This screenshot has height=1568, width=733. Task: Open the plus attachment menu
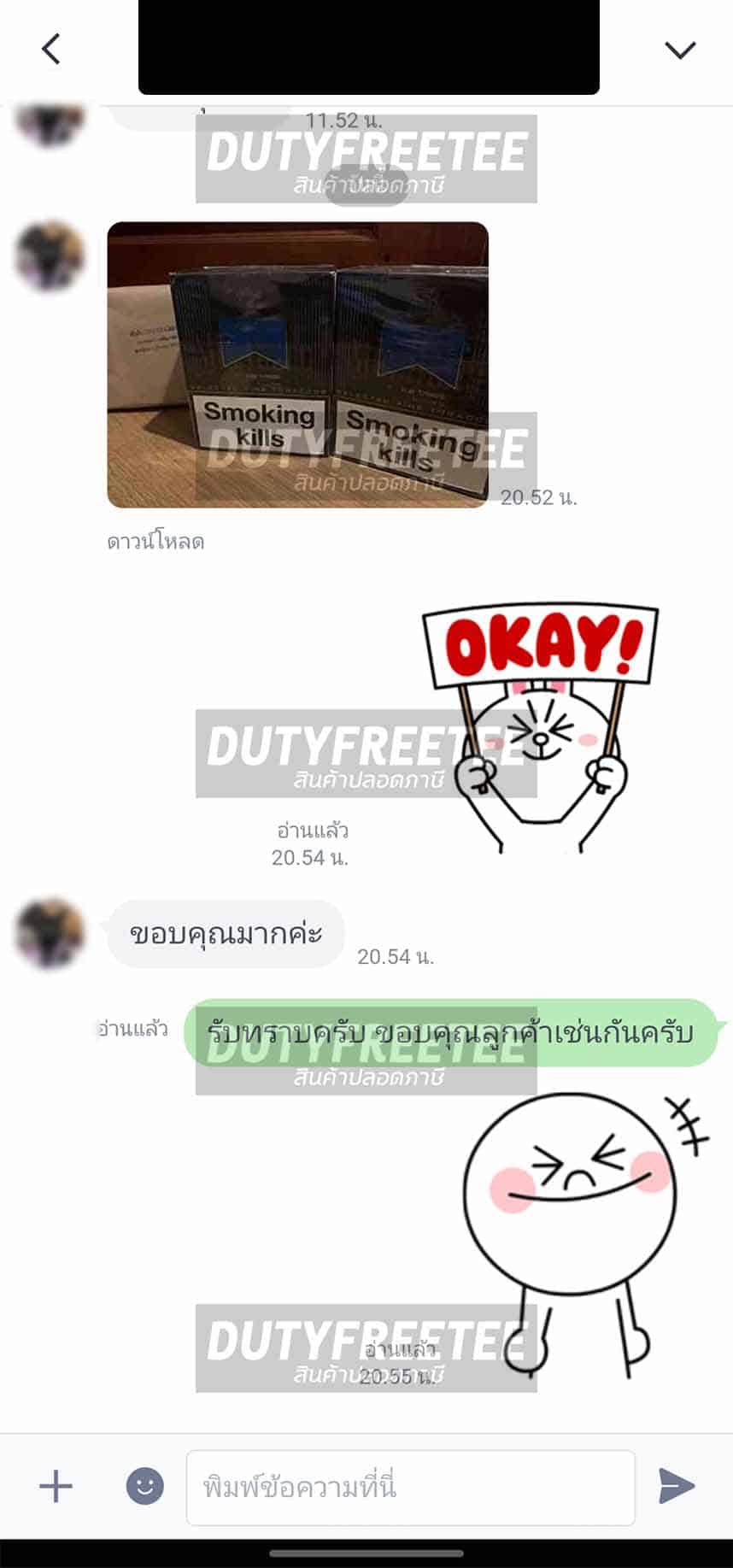(56, 1486)
